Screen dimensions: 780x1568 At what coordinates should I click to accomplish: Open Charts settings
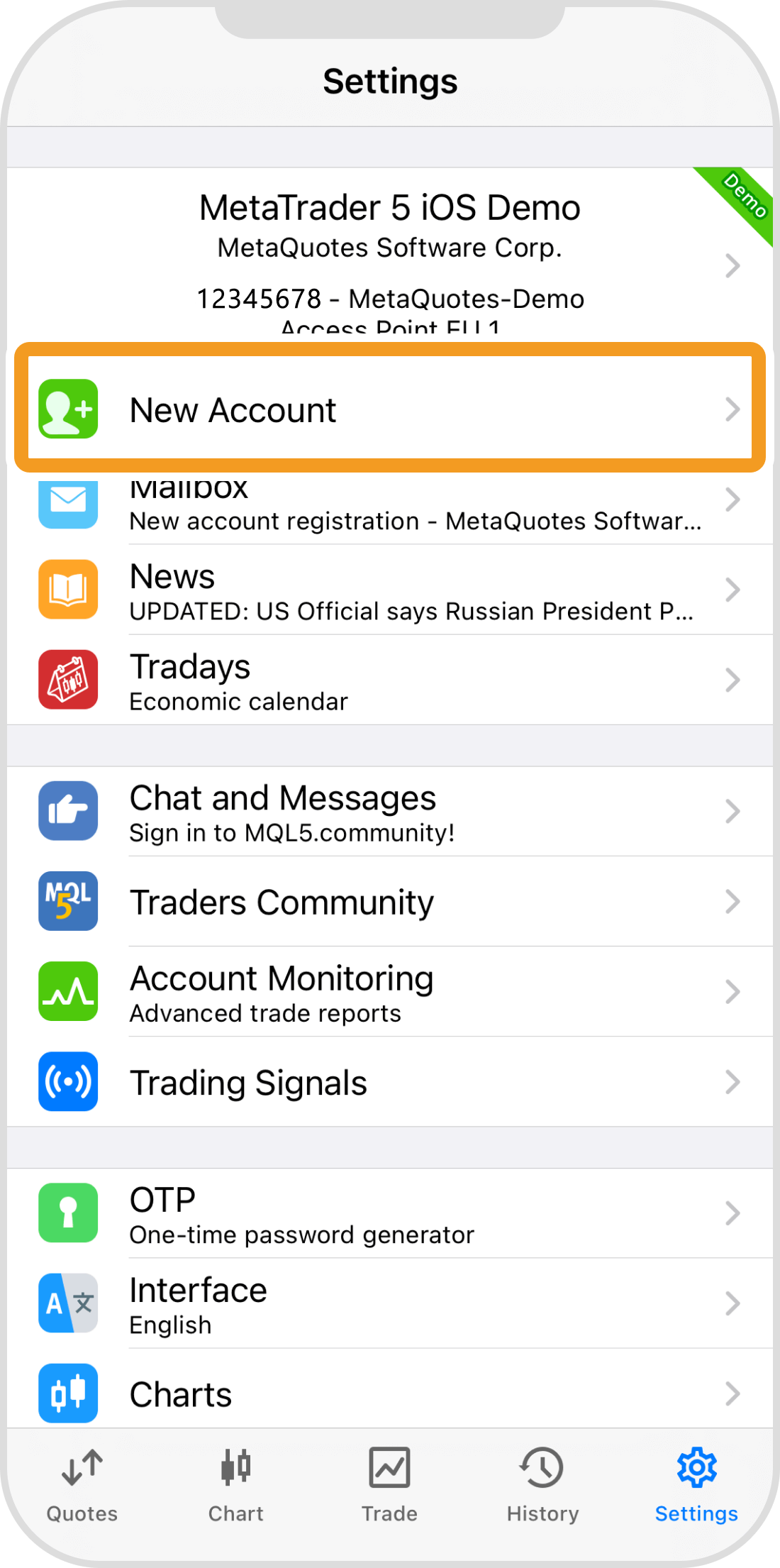[x=389, y=1393]
